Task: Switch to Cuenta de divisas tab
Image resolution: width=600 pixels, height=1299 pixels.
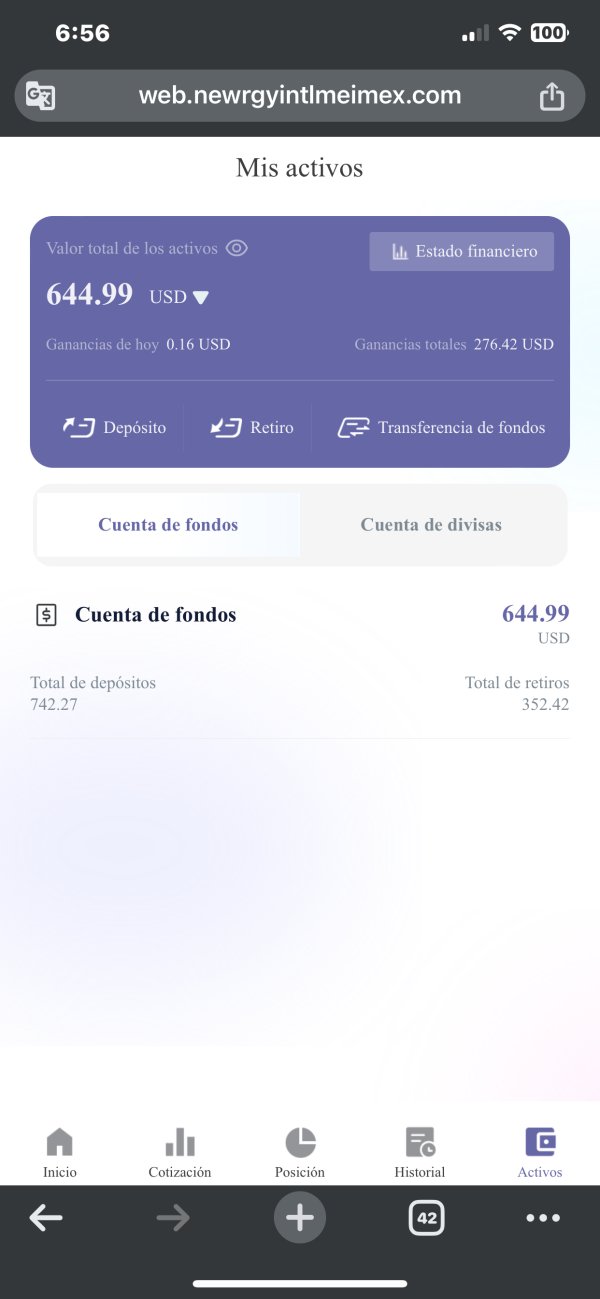Action: [x=431, y=524]
